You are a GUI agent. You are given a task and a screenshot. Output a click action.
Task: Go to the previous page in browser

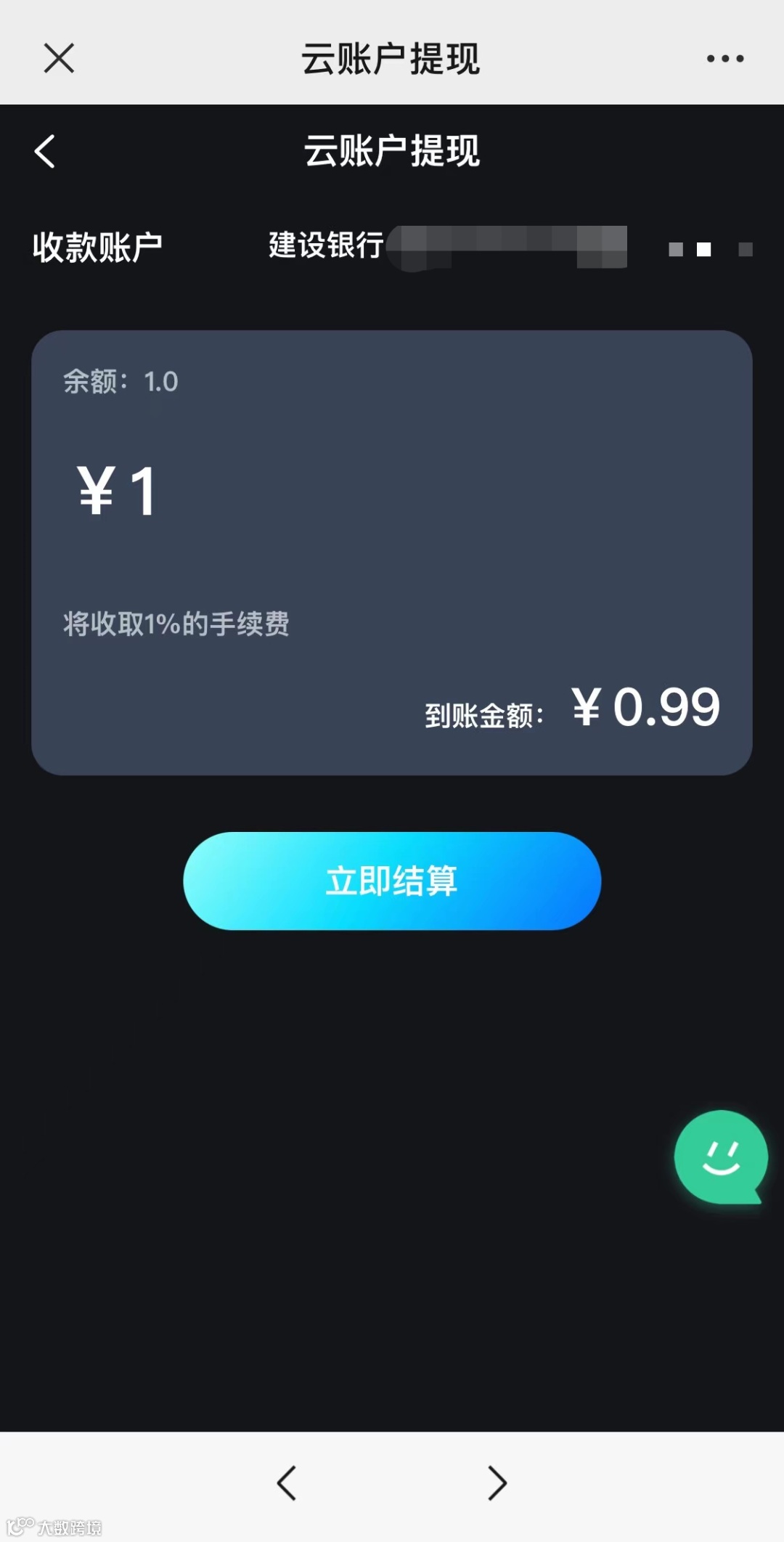[287, 1482]
